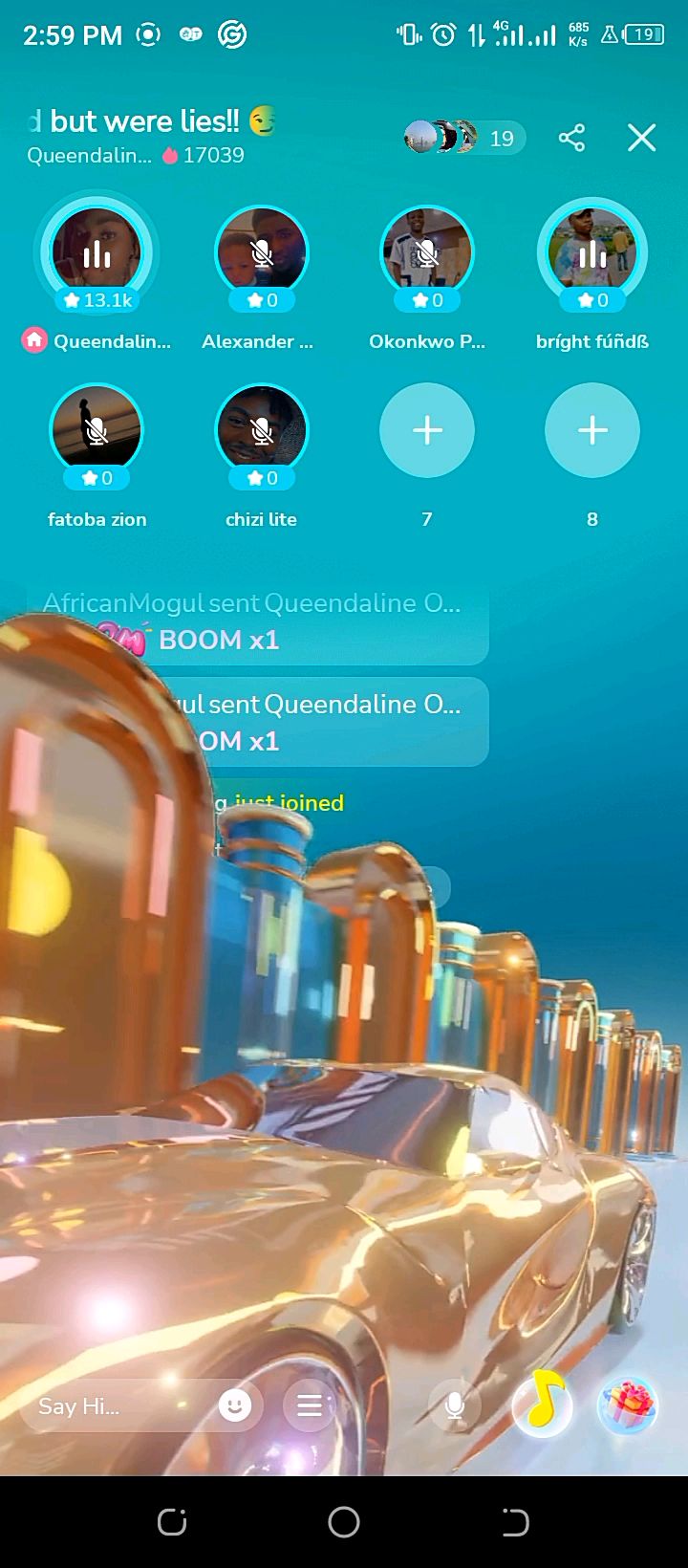Viewport: 688px width, 1568px height.
Task: Open the music note player
Action: [x=542, y=1405]
